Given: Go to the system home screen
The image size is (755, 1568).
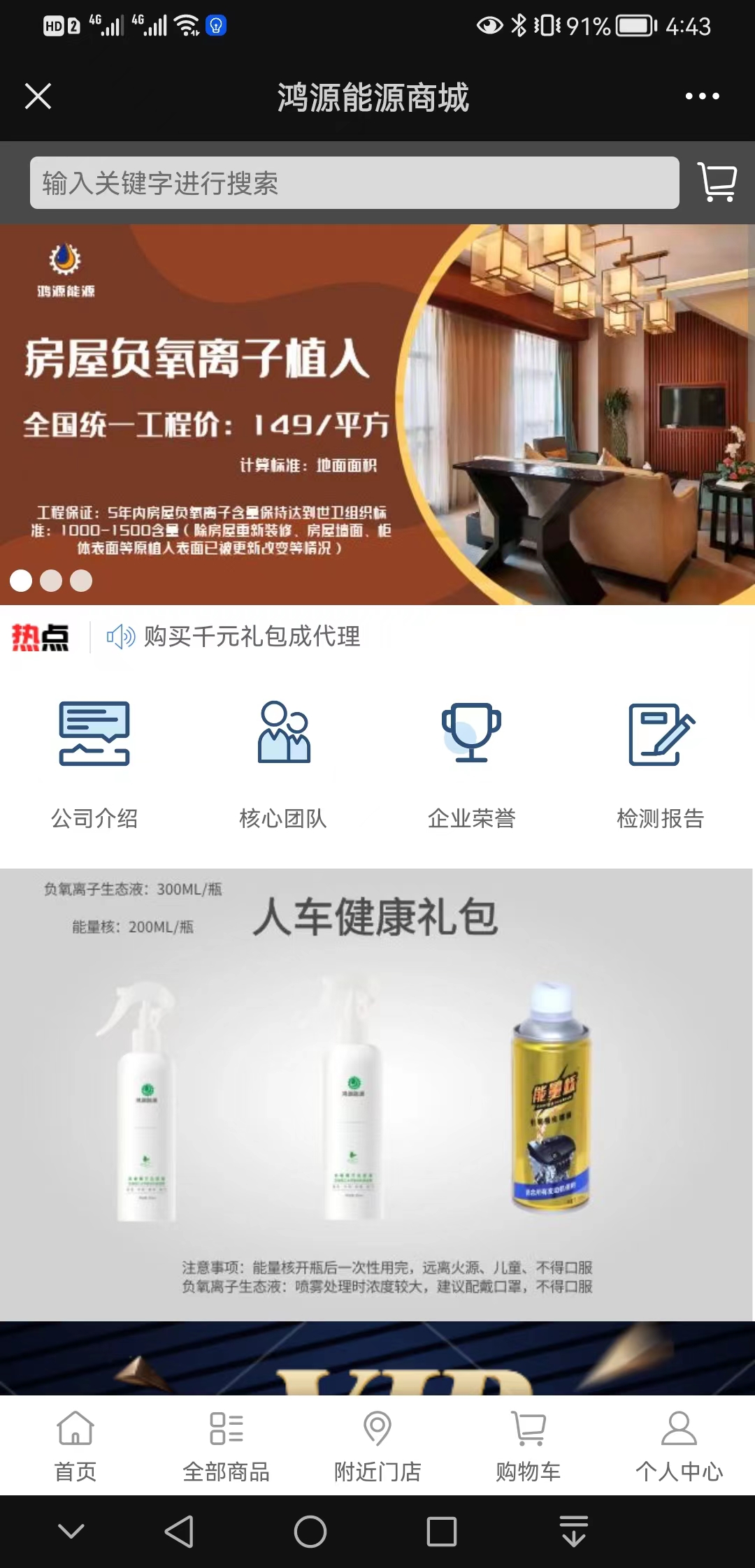Looking at the screenshot, I should pyautogui.click(x=310, y=1532).
